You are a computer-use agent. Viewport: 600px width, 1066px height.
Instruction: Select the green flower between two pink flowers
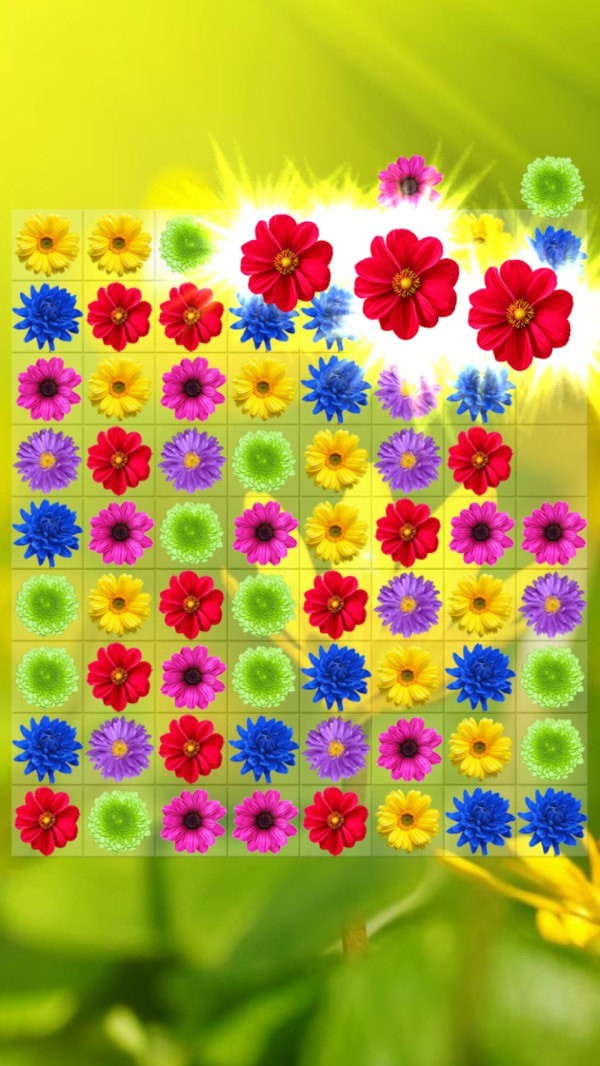click(x=191, y=532)
